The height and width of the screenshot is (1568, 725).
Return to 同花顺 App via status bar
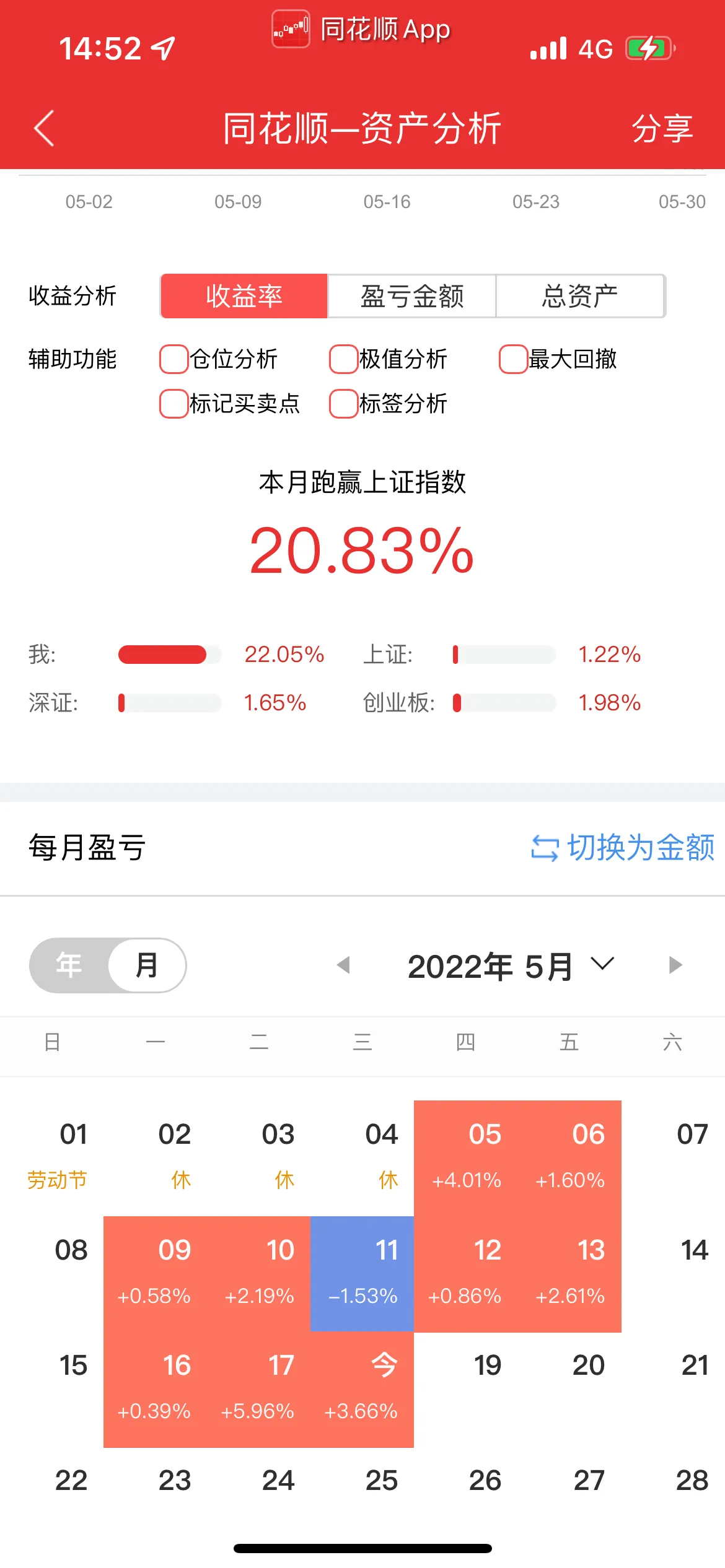coord(362,30)
